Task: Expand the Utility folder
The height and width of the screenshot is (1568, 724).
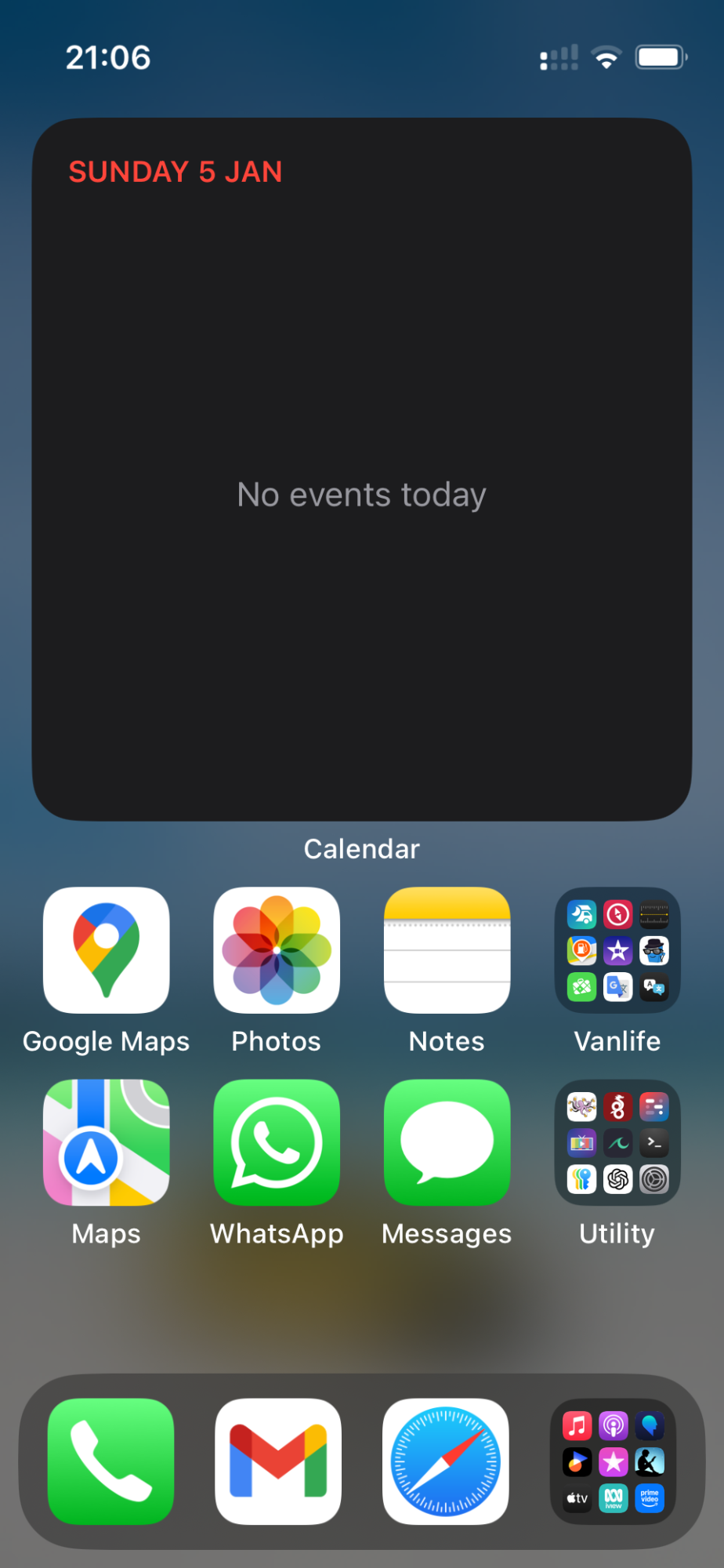Action: (617, 1142)
